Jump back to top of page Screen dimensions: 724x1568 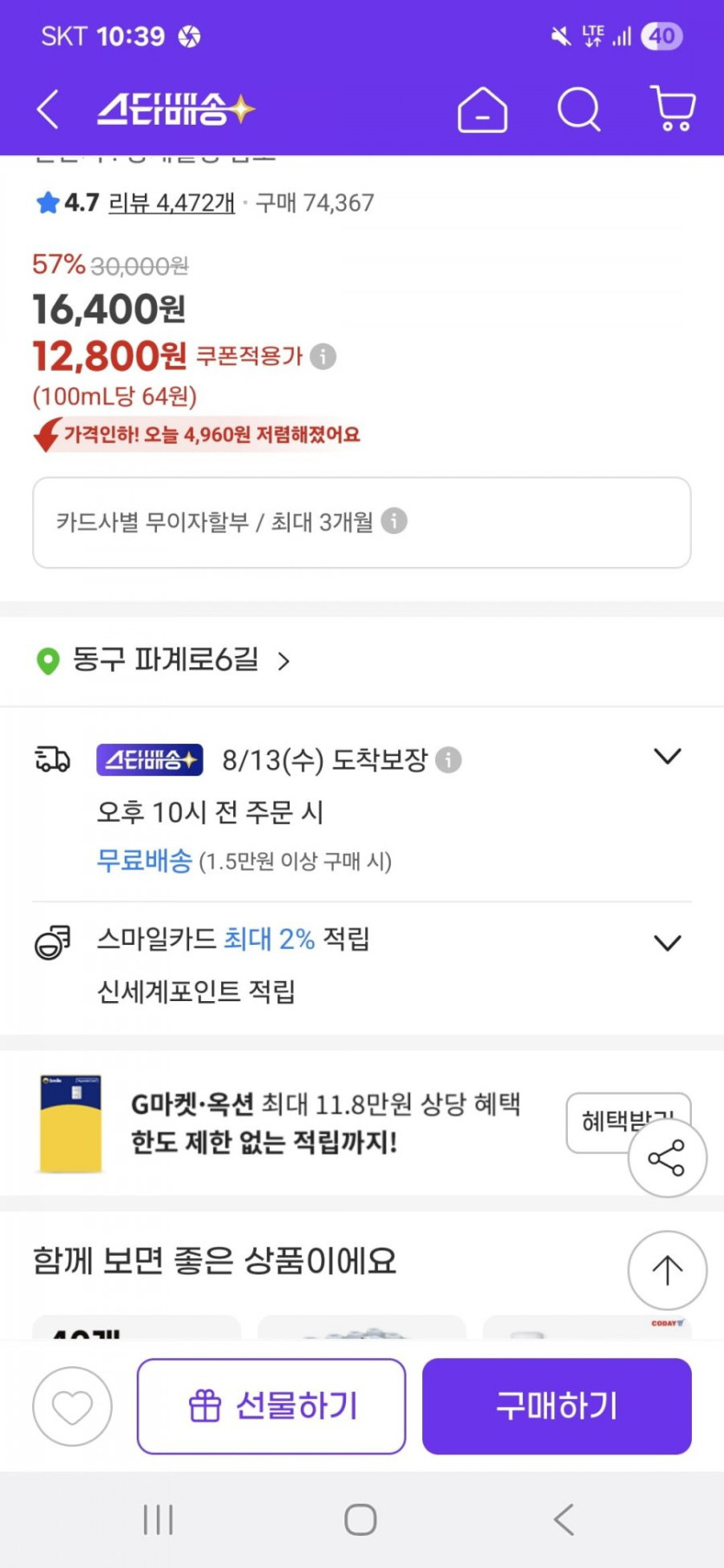[667, 1271]
